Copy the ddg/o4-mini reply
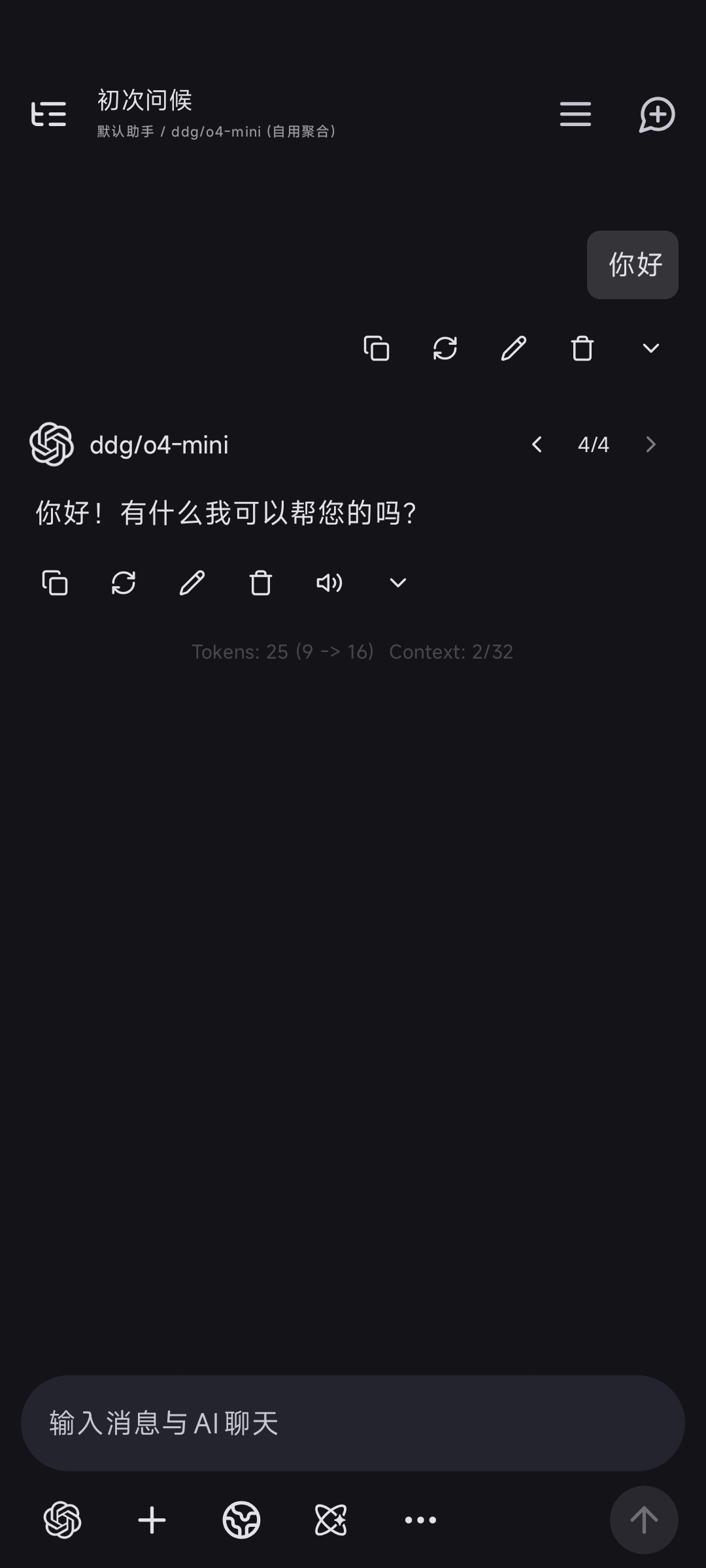The width and height of the screenshot is (706, 1568). pos(55,583)
